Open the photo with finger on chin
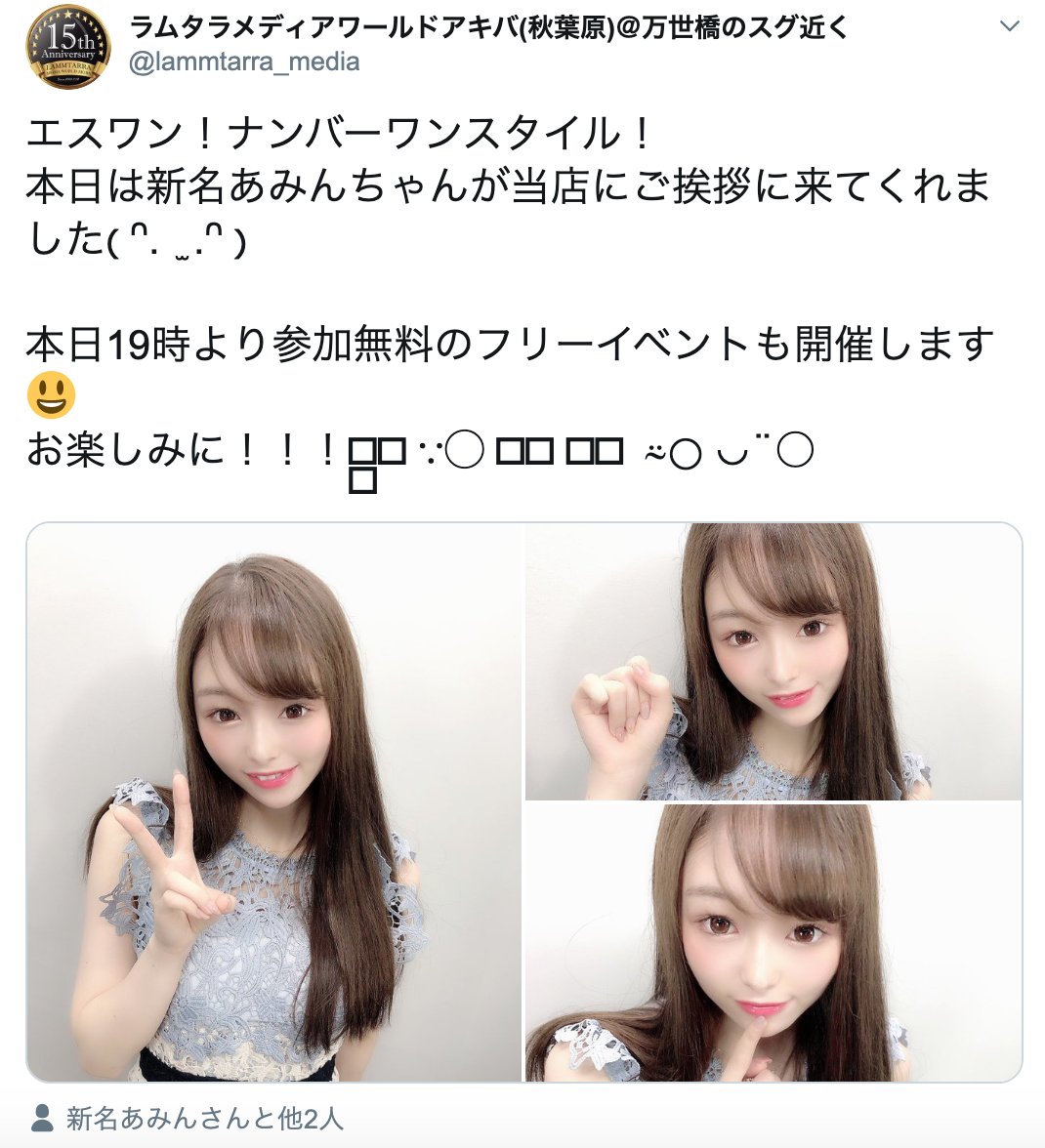Image resolution: width=1045 pixels, height=1148 pixels. (x=773, y=943)
